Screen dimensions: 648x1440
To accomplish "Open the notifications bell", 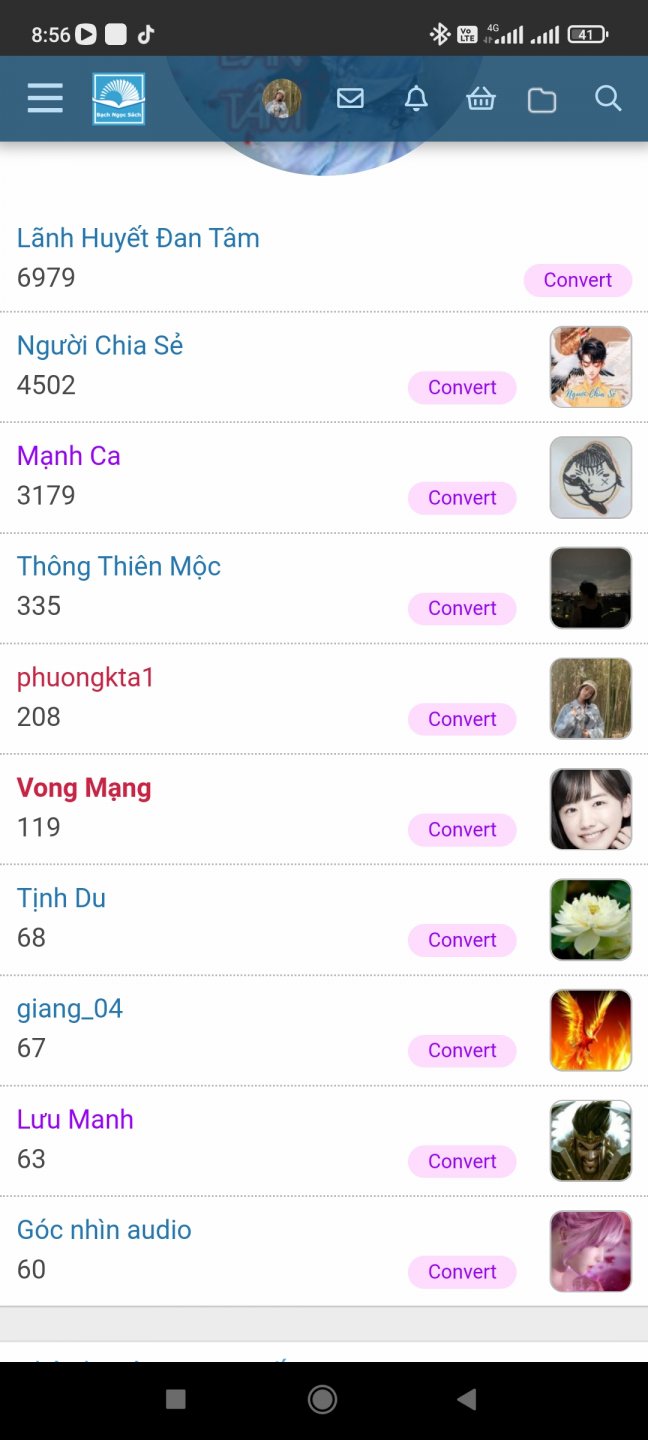I will coord(416,99).
